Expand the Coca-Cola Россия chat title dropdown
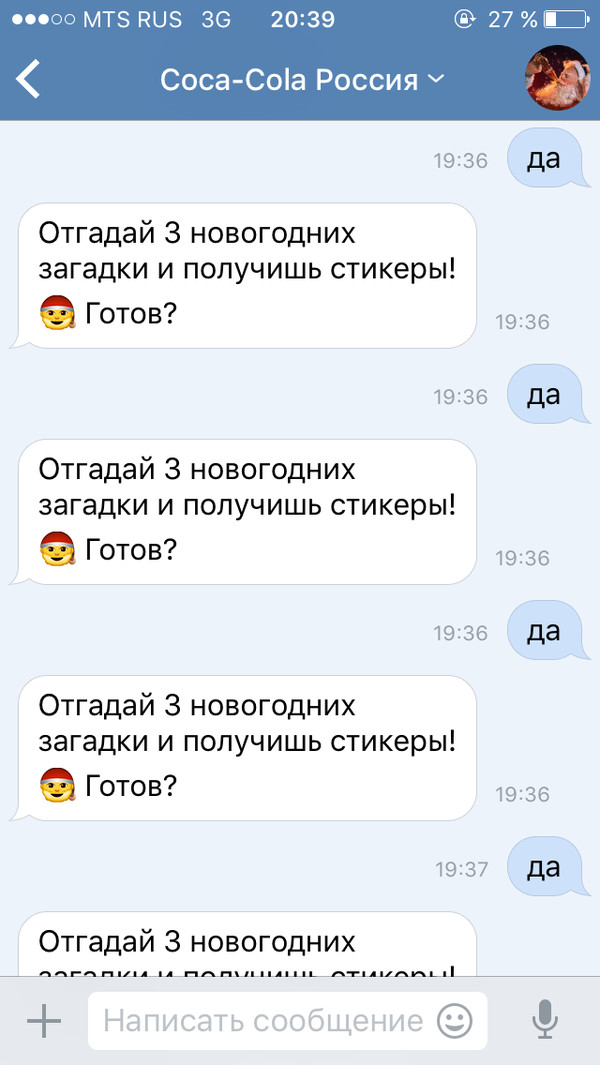600x1065 pixels. 434,79
